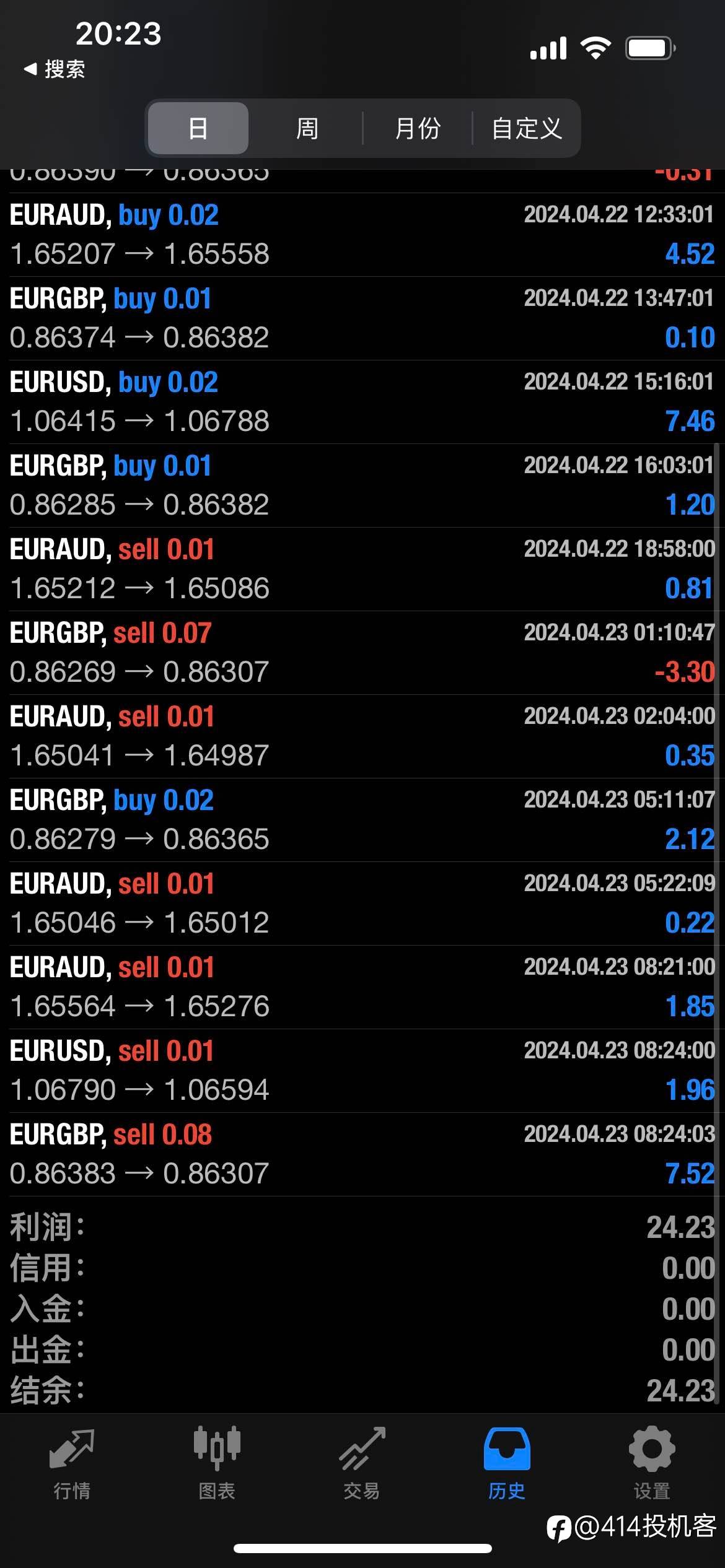Select the 周 (week) period tab
Viewport: 725px width, 1568px height.
[x=307, y=128]
